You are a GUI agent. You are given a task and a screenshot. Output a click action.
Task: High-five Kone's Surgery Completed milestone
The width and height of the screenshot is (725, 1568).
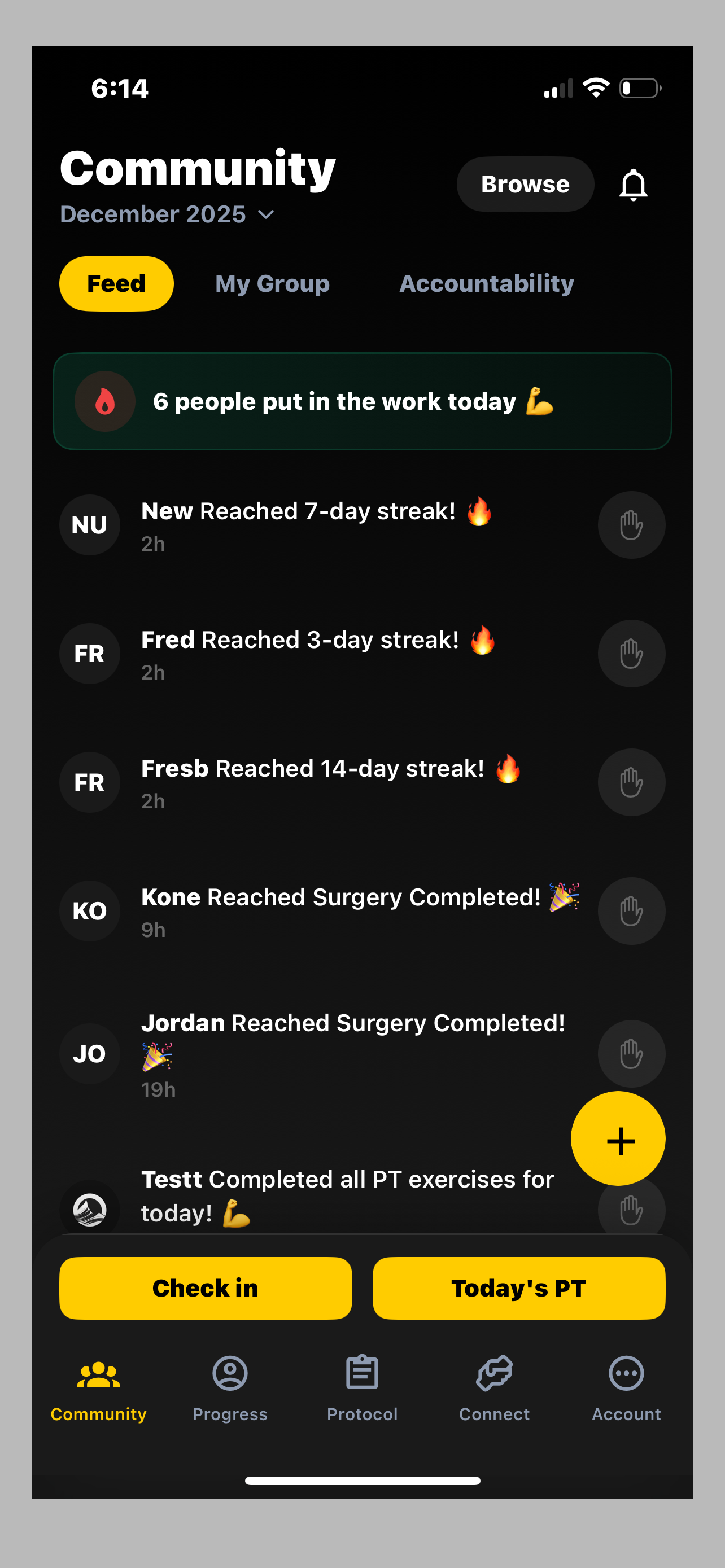click(x=631, y=910)
